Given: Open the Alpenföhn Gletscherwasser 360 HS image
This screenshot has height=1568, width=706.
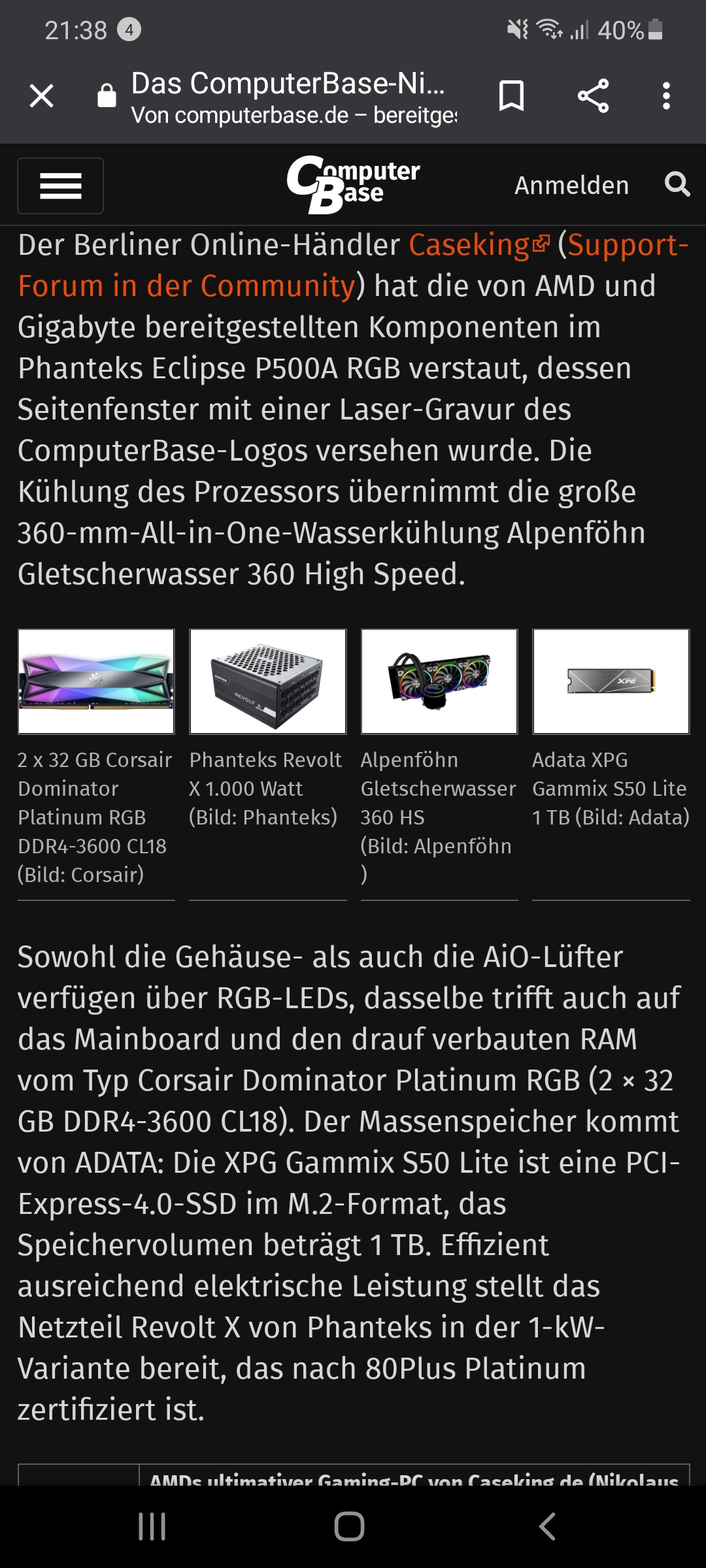Looking at the screenshot, I should pos(439,681).
